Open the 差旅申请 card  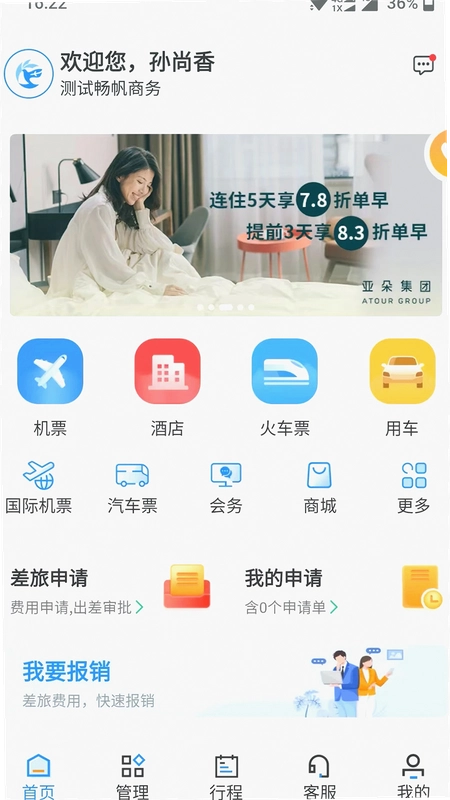(x=111, y=590)
